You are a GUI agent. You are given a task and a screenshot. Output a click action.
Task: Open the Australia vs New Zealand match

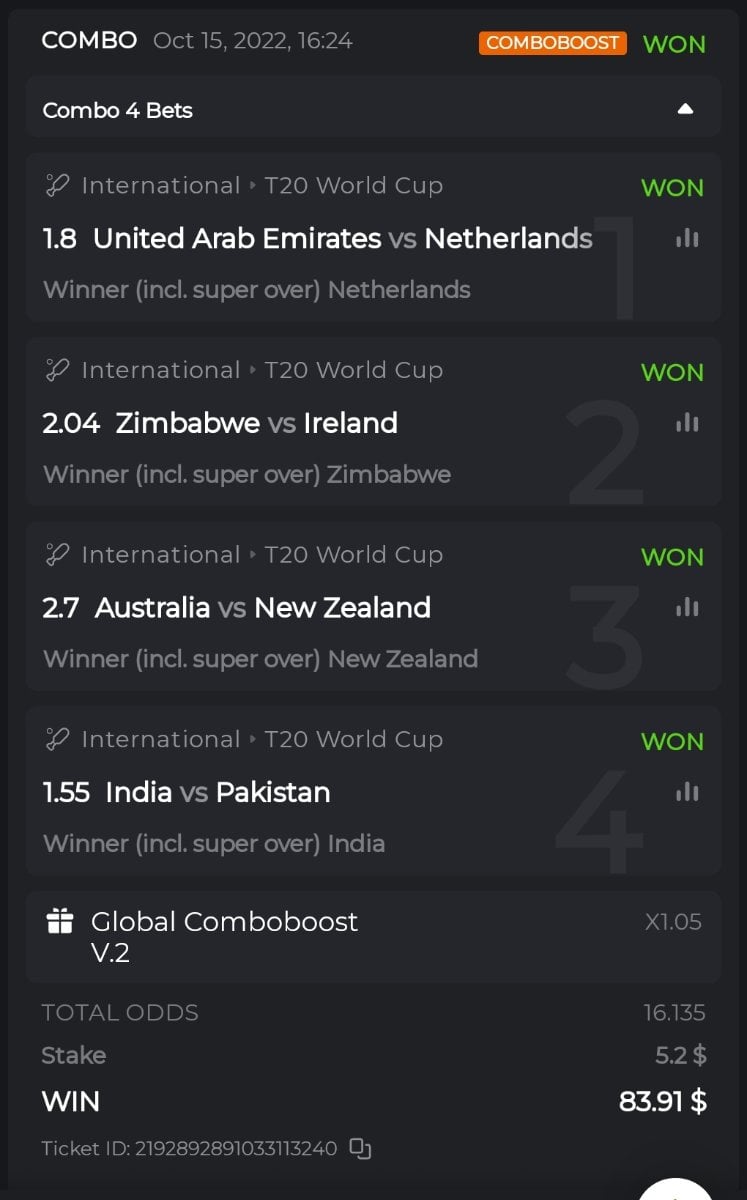262,608
